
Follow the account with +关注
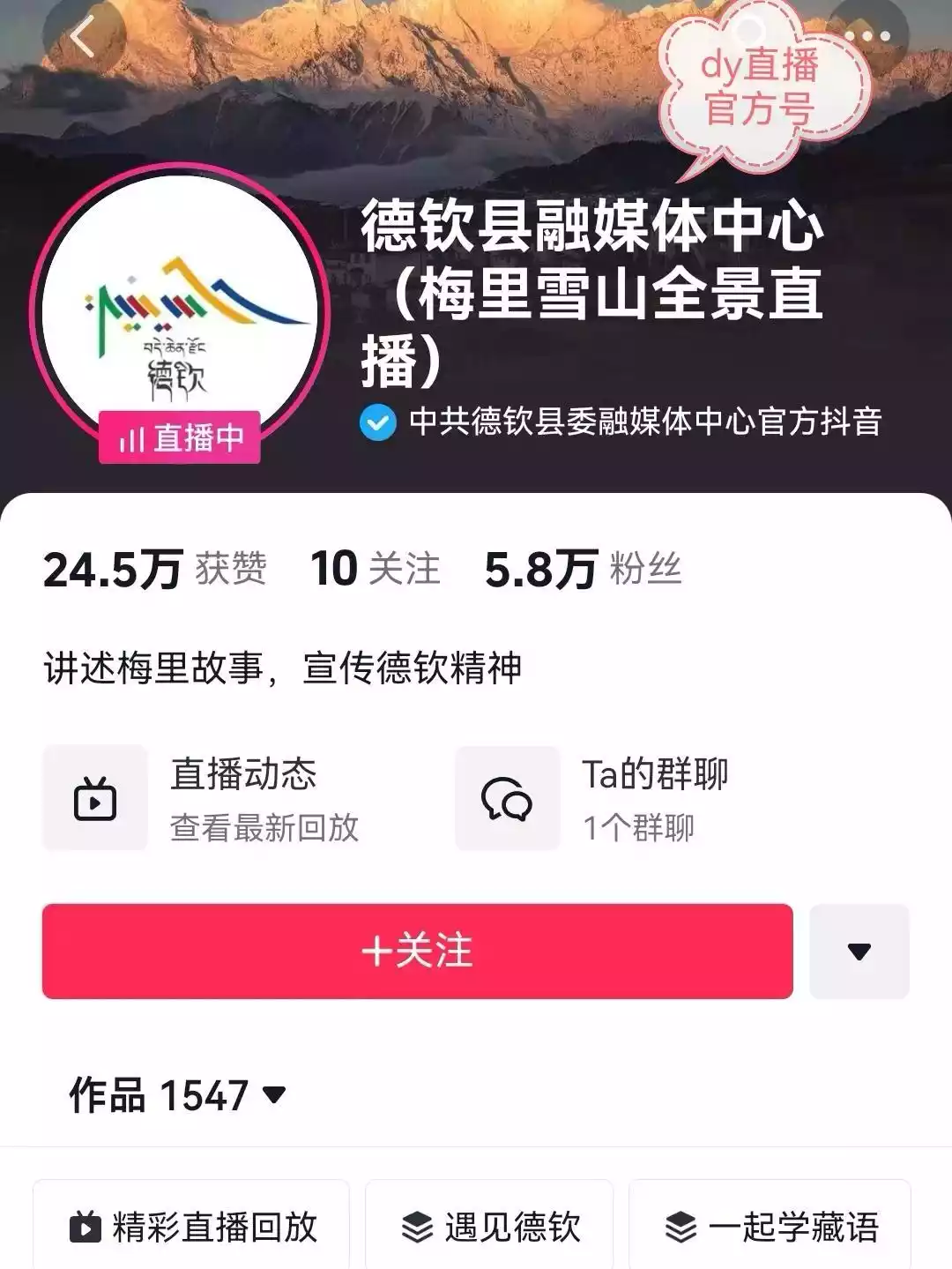click(x=417, y=952)
